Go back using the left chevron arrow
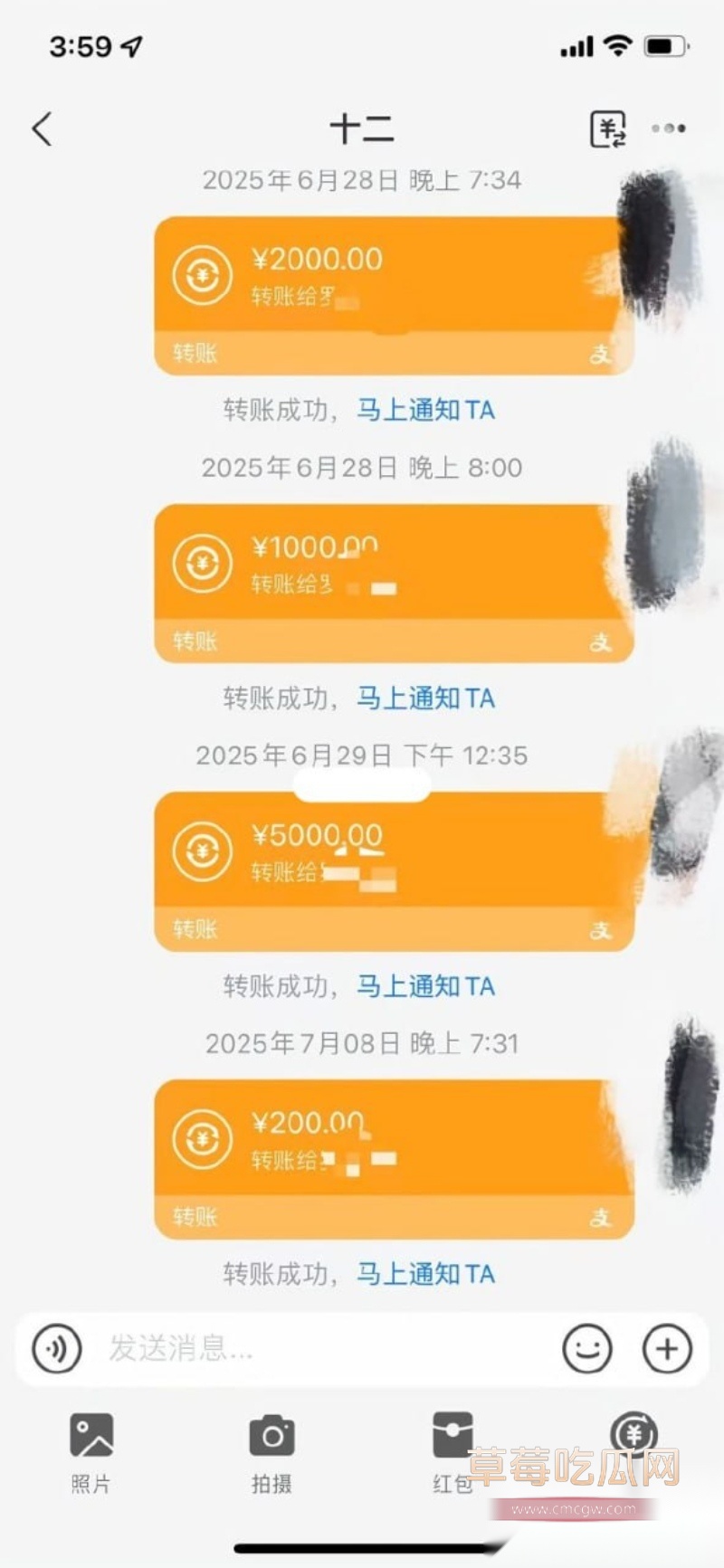The height and width of the screenshot is (1568, 724). [x=40, y=129]
